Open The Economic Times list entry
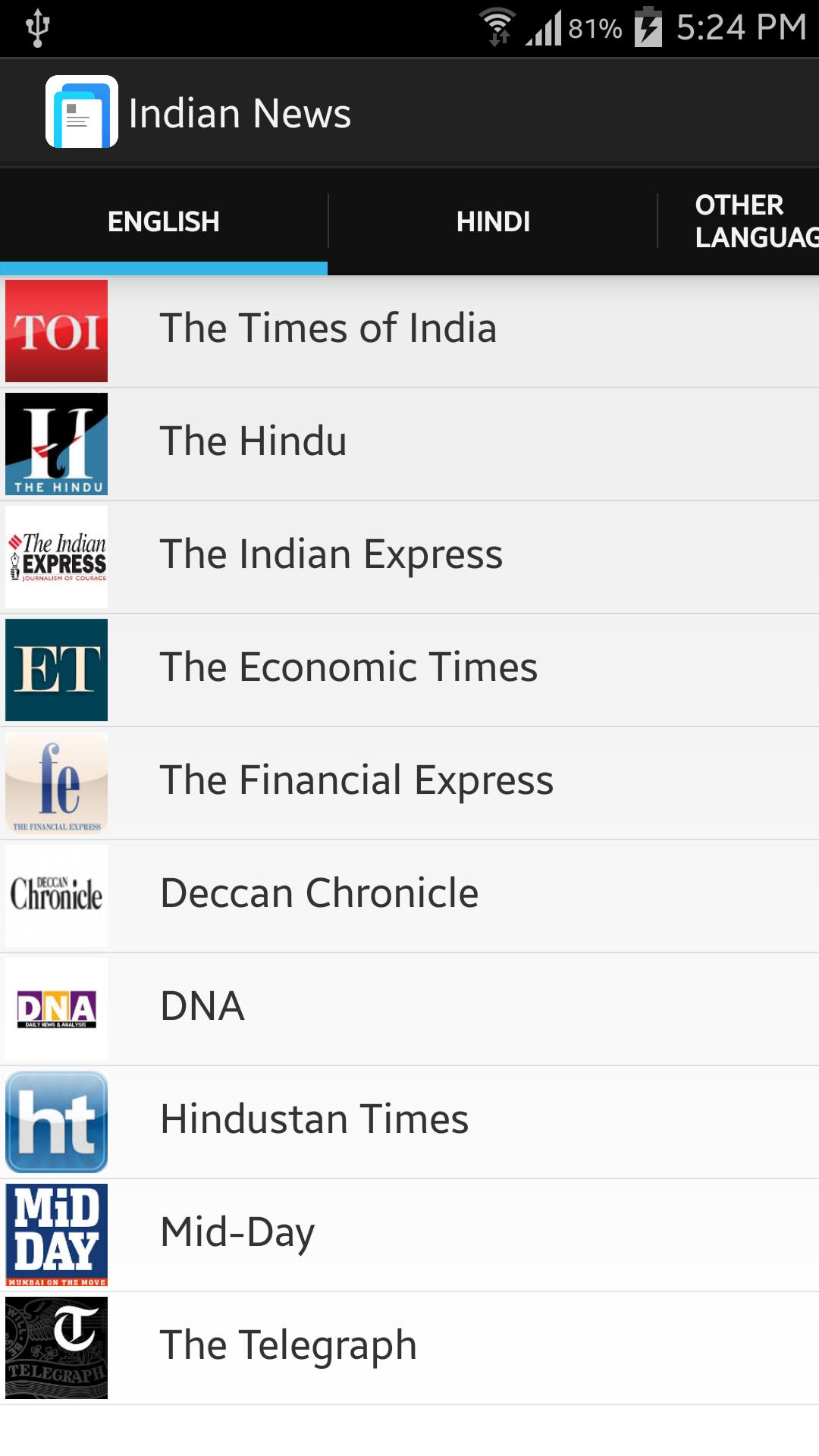 click(348, 667)
